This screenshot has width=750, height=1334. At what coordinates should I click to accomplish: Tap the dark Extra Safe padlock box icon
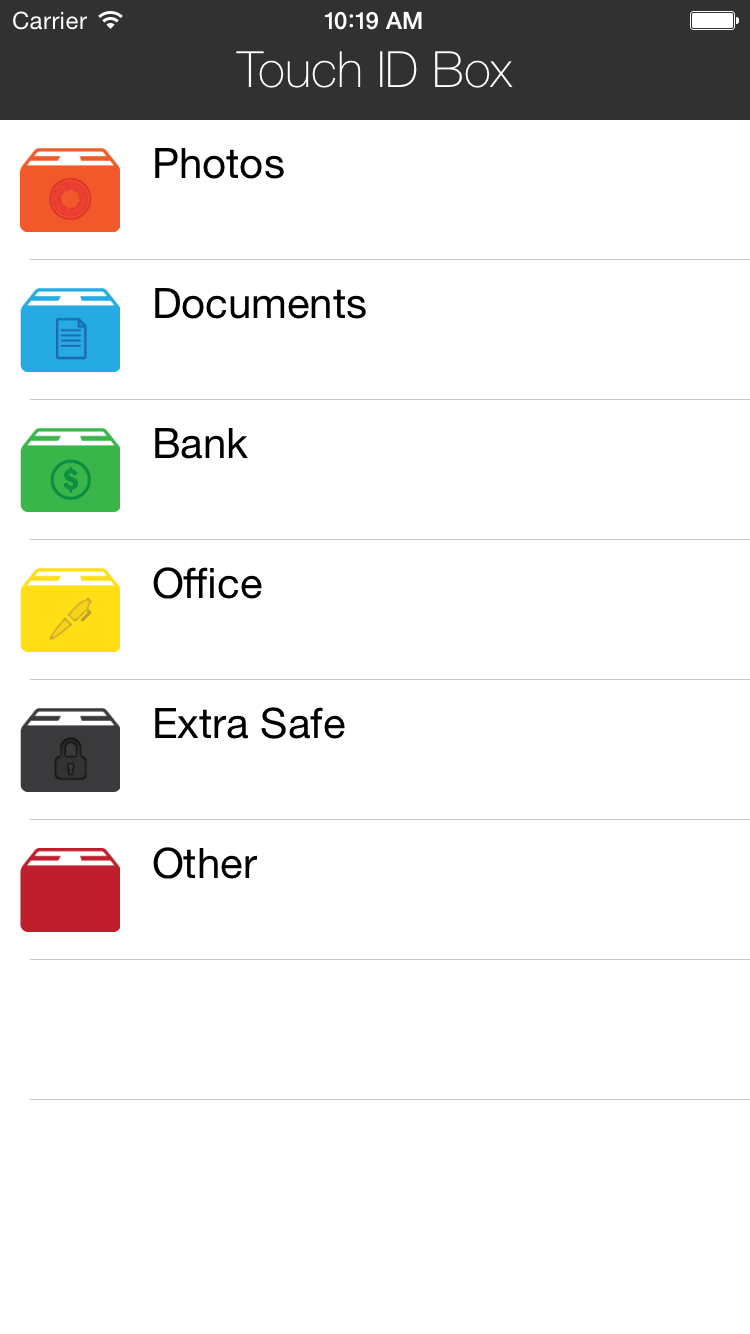[x=69, y=750]
